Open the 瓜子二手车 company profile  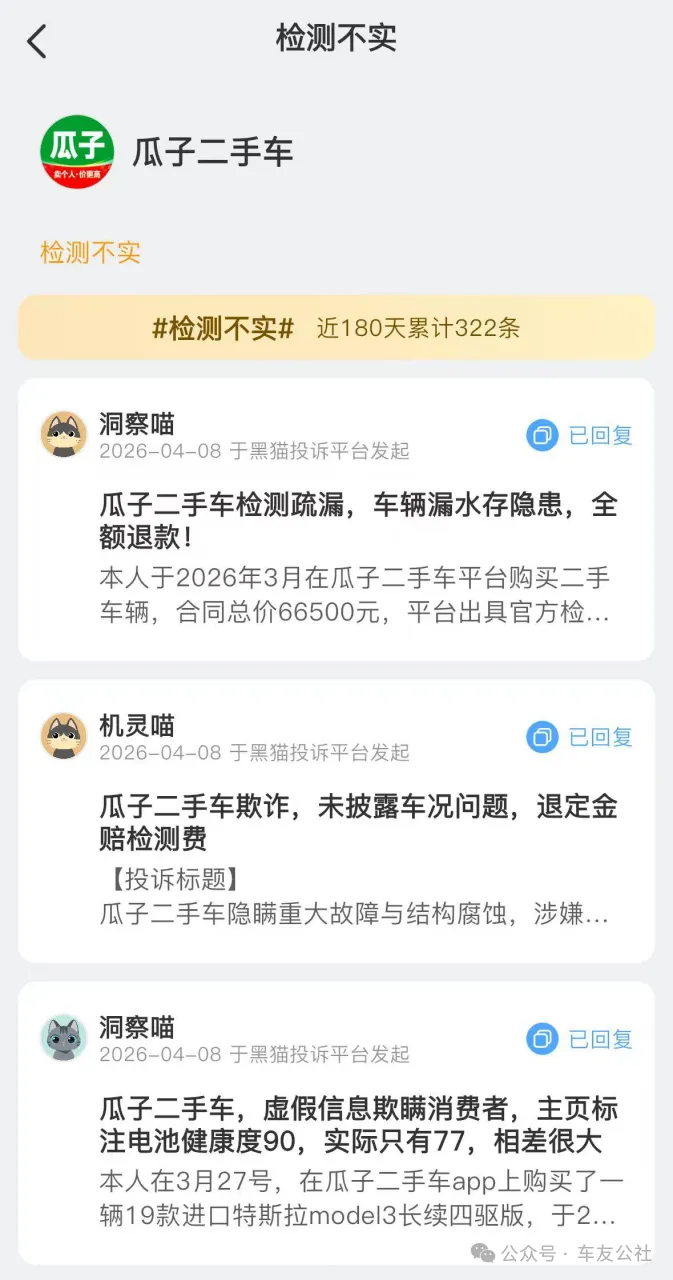212,152
